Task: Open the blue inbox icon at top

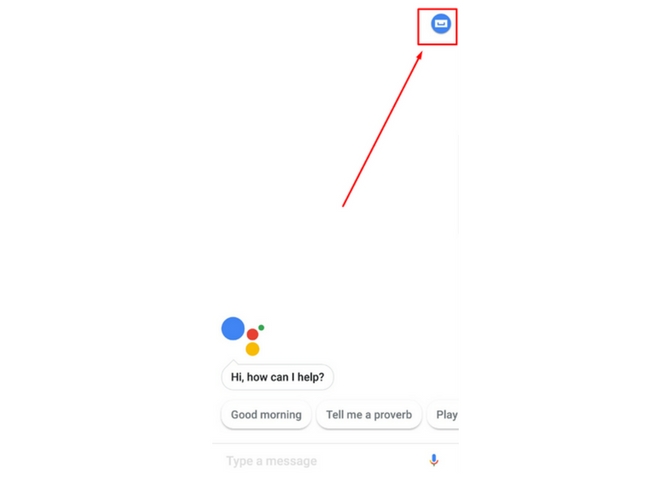Action: coord(440,24)
